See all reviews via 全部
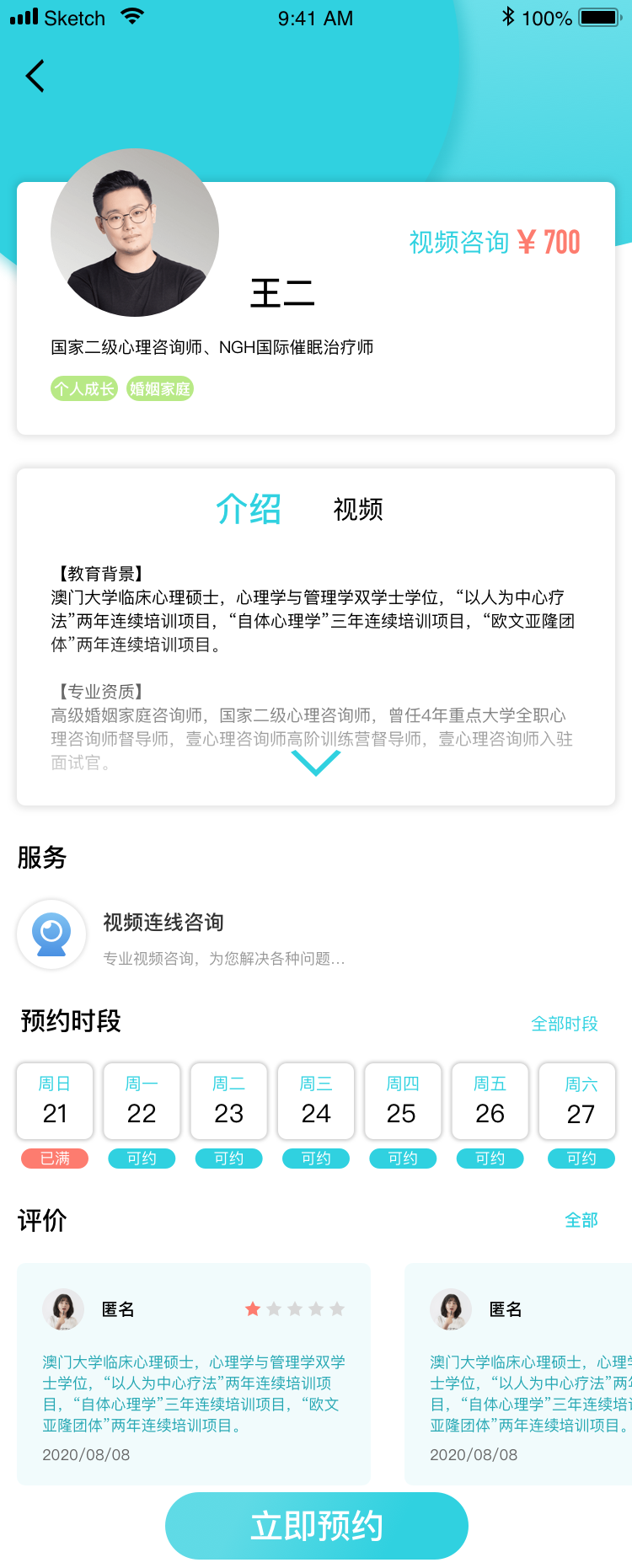 click(x=581, y=1220)
